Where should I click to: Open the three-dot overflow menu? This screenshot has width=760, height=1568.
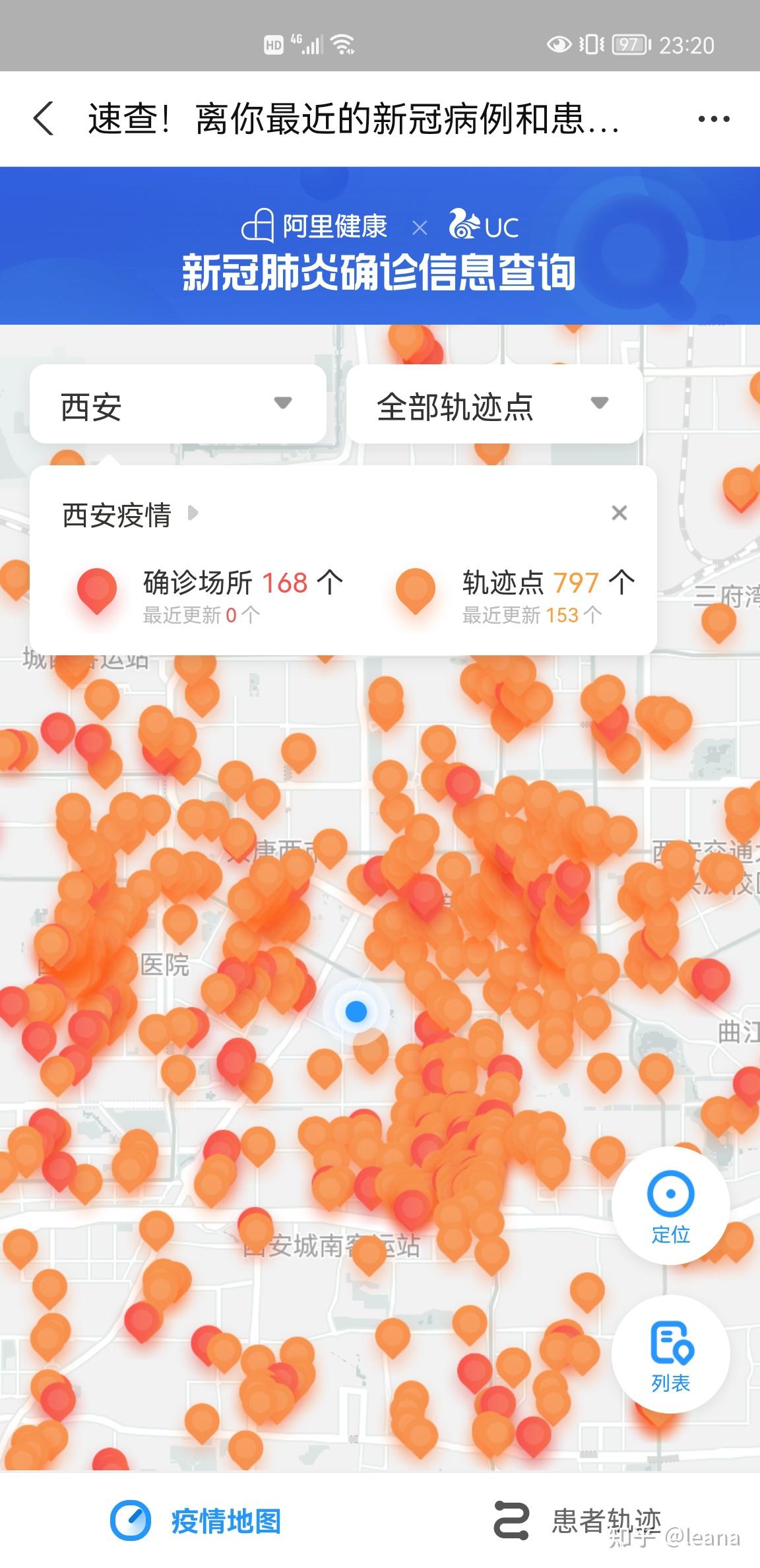click(x=714, y=119)
